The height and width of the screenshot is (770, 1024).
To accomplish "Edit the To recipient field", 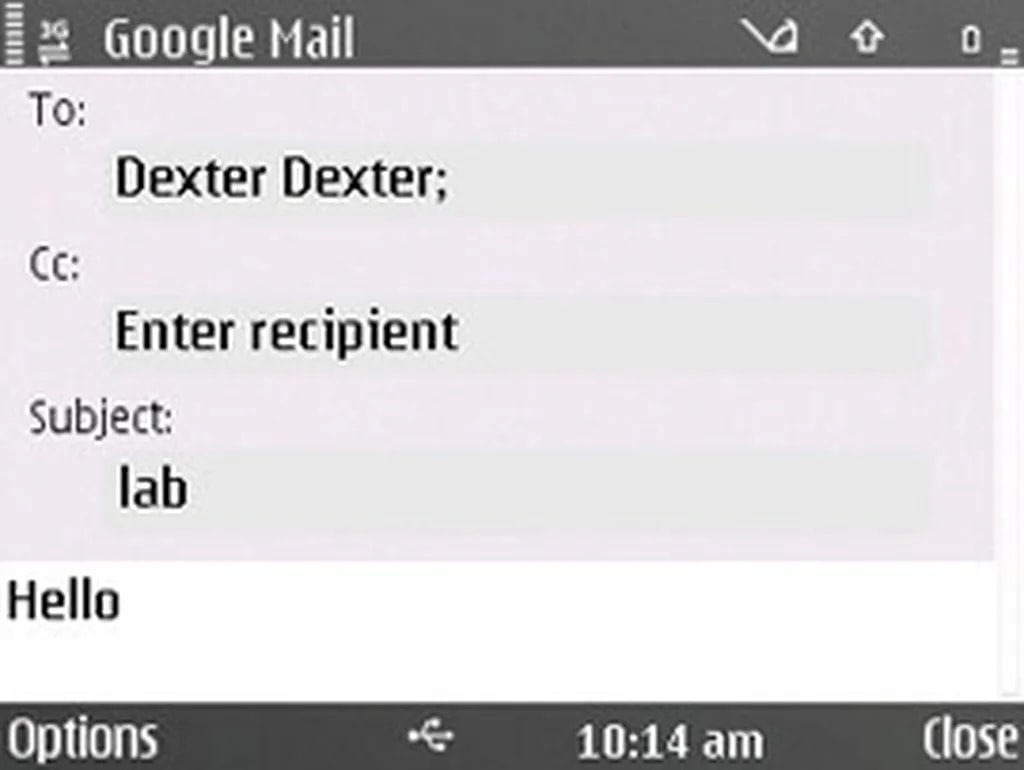I will (515, 180).
